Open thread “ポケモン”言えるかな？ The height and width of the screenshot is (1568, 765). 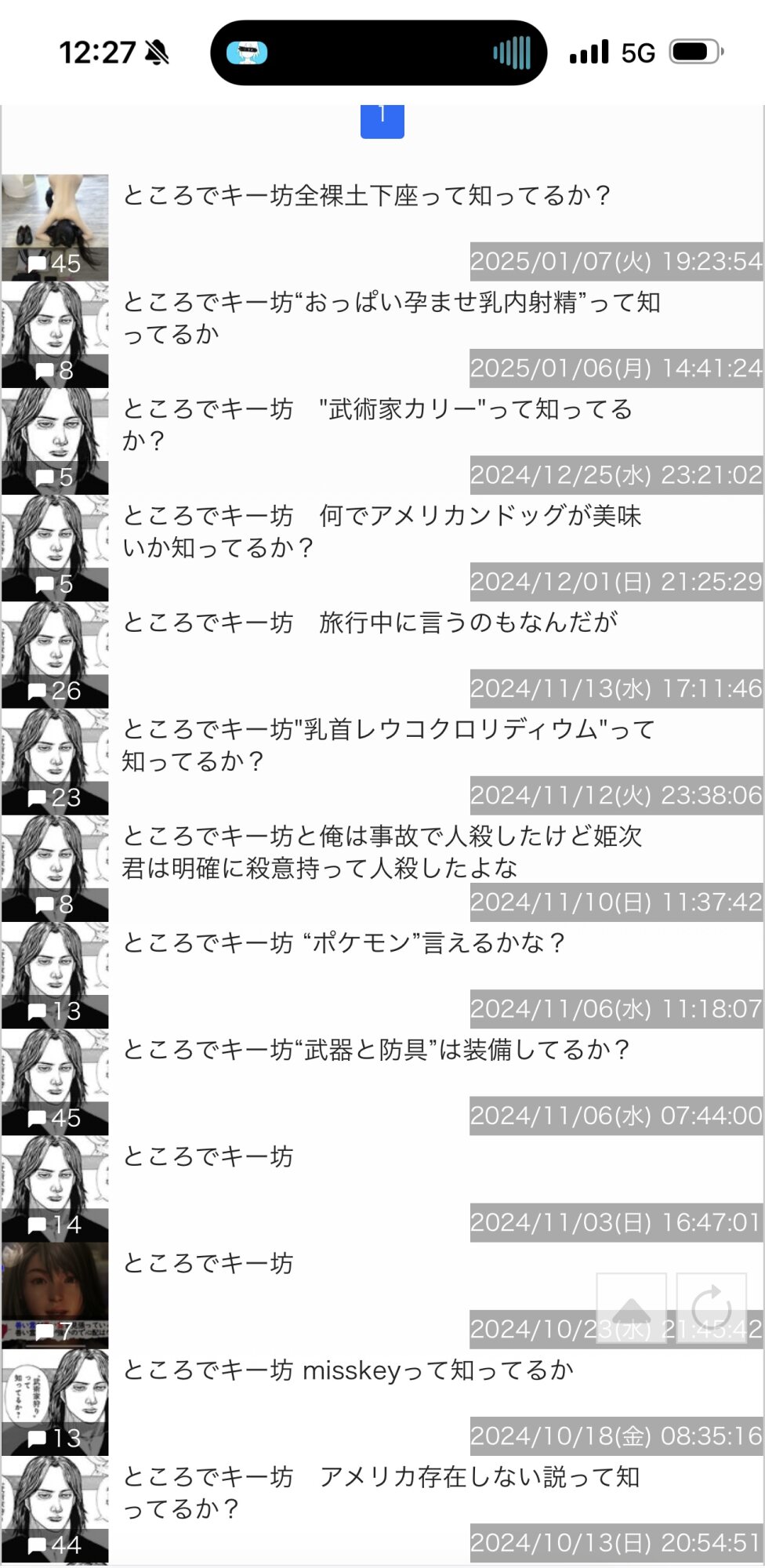(x=343, y=942)
